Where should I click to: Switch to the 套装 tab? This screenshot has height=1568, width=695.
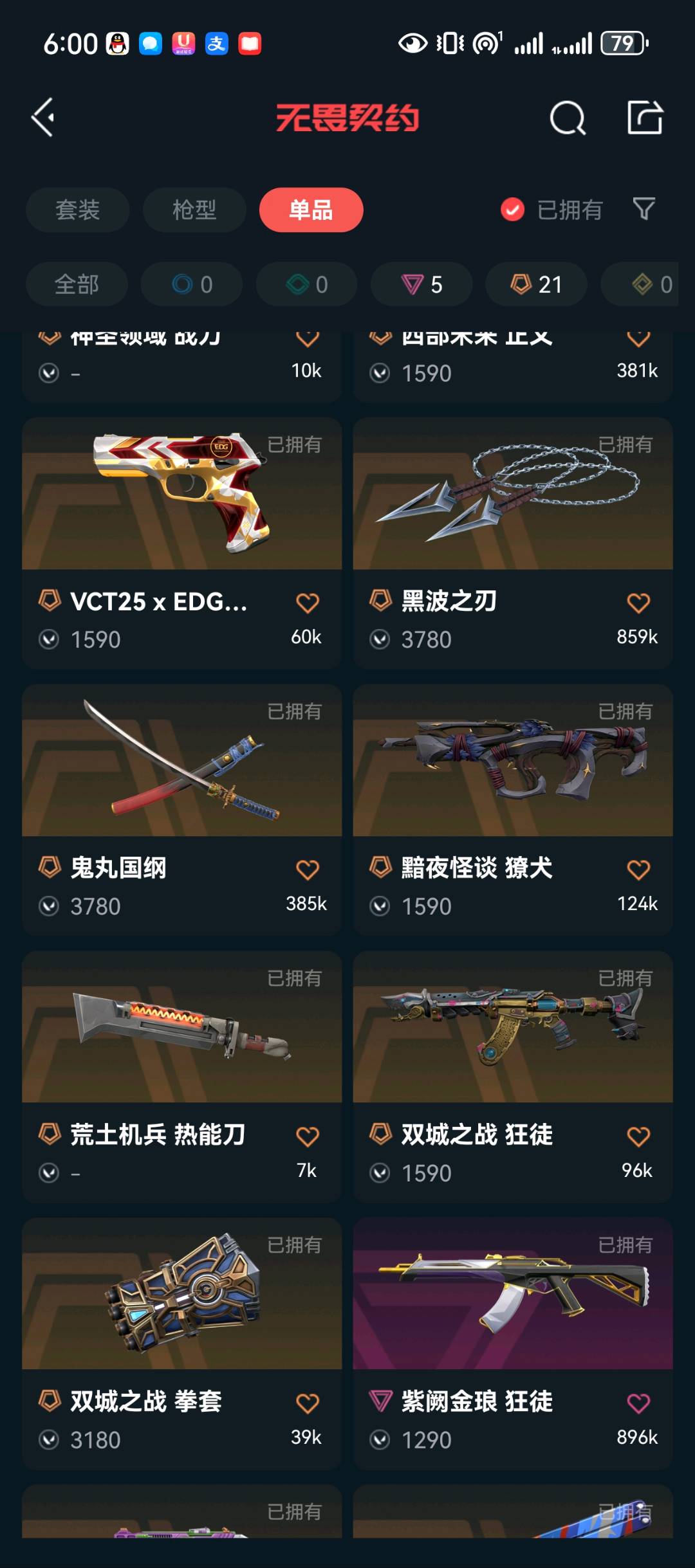[x=77, y=210]
